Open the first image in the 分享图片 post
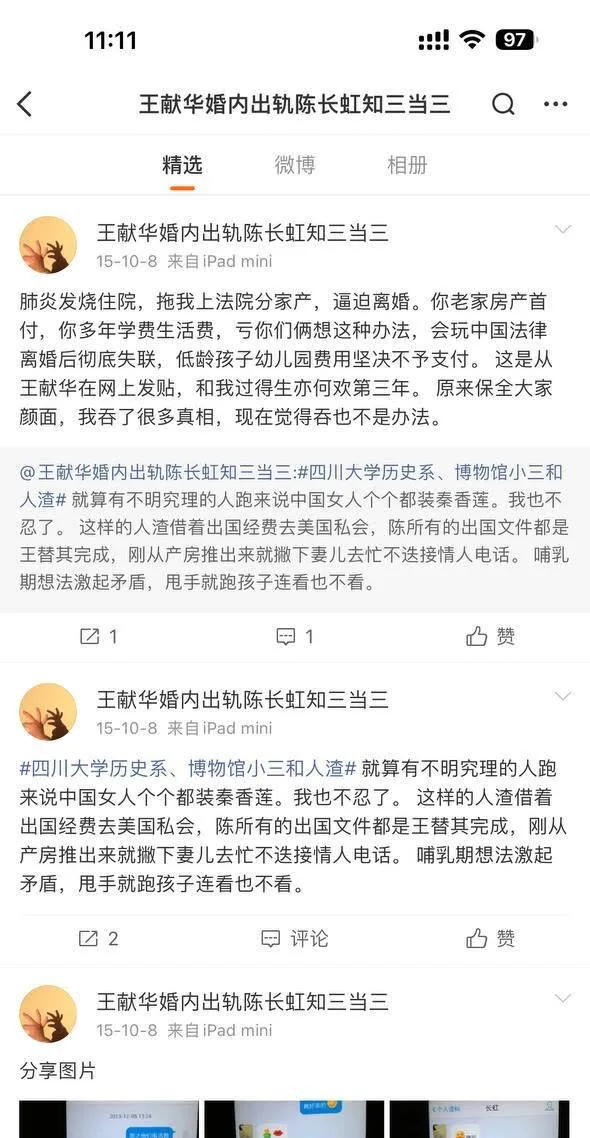This screenshot has width=590, height=1138. (109, 1119)
